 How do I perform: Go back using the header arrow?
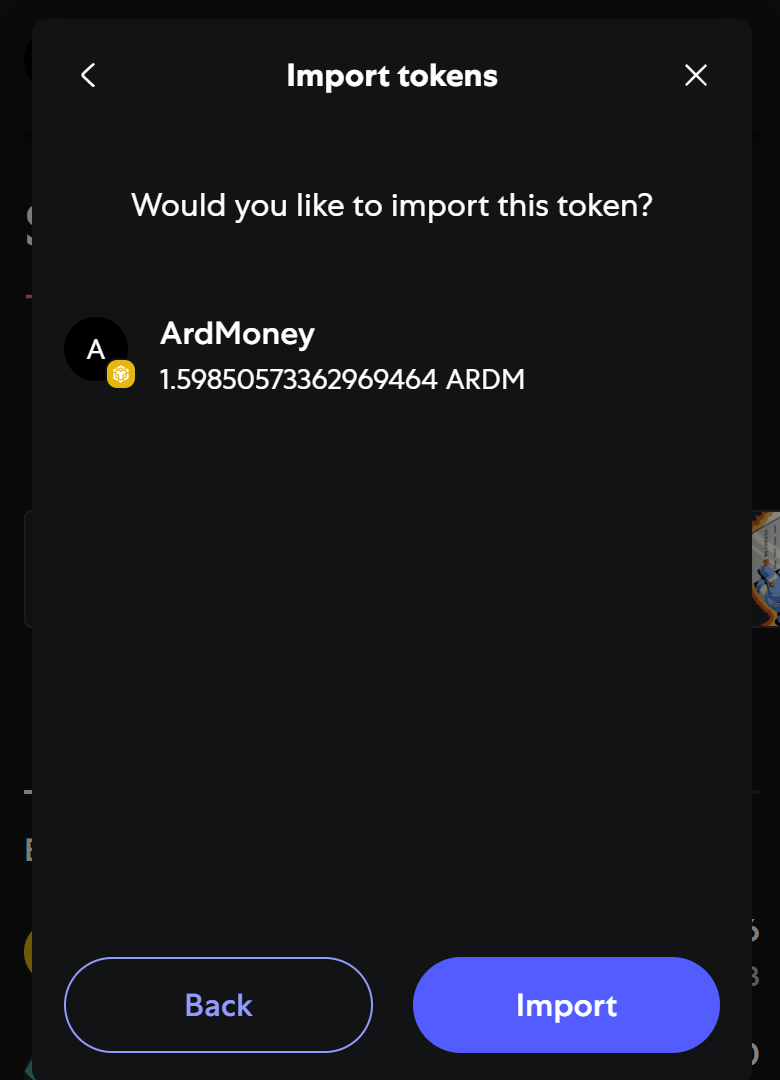pyautogui.click(x=88, y=75)
